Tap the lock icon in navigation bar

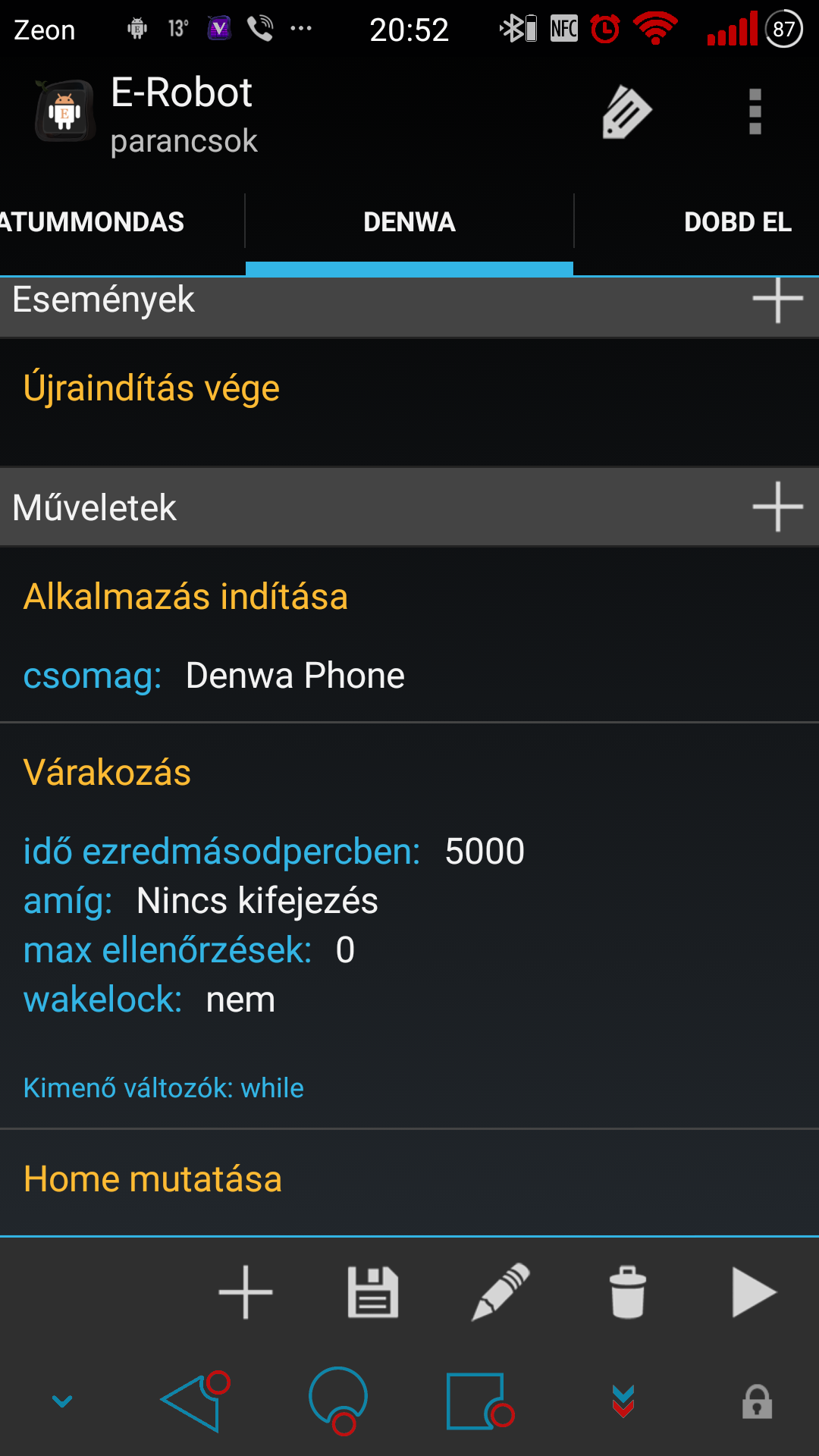click(x=757, y=1401)
